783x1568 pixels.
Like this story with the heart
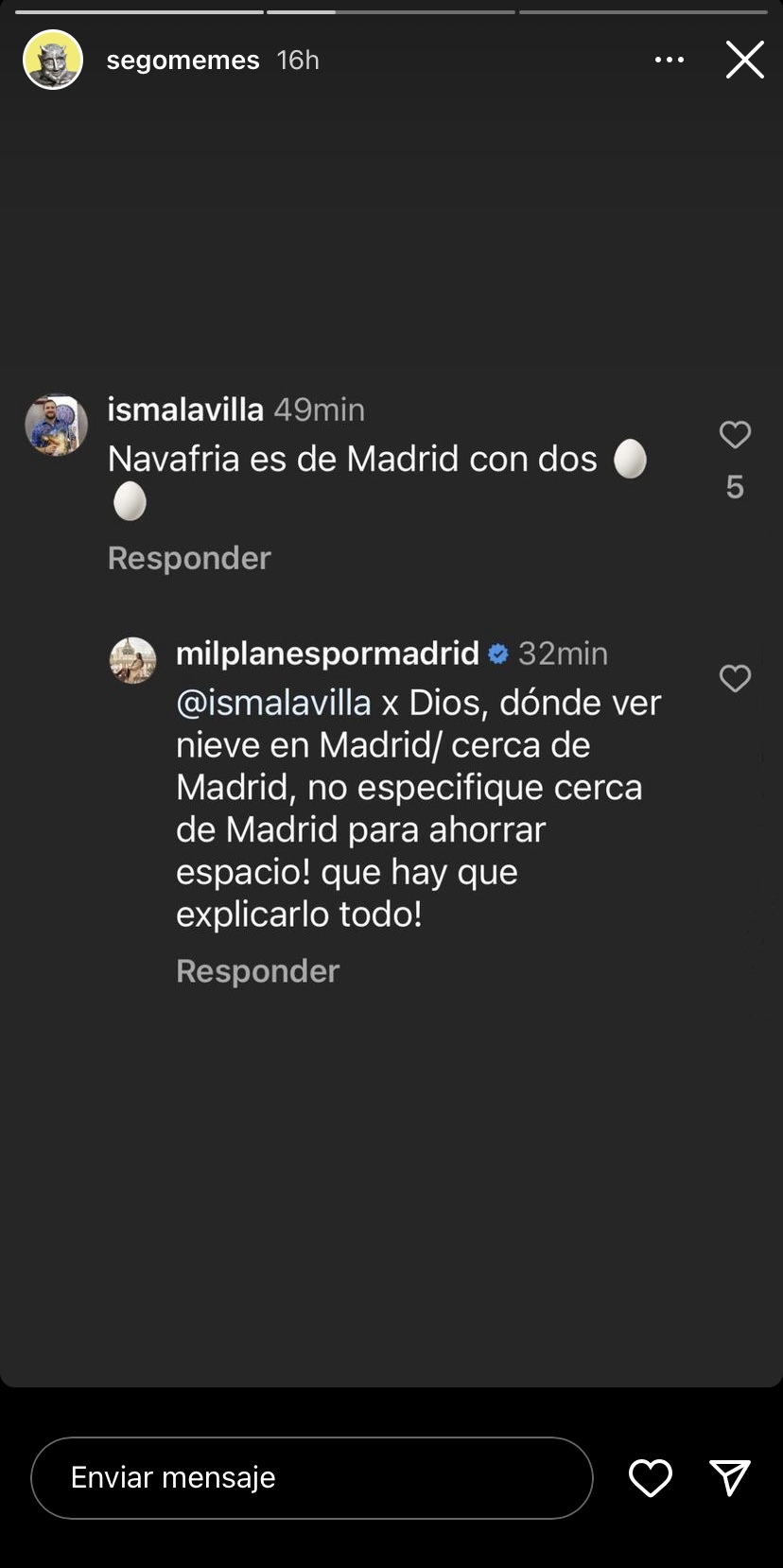[x=651, y=1477]
